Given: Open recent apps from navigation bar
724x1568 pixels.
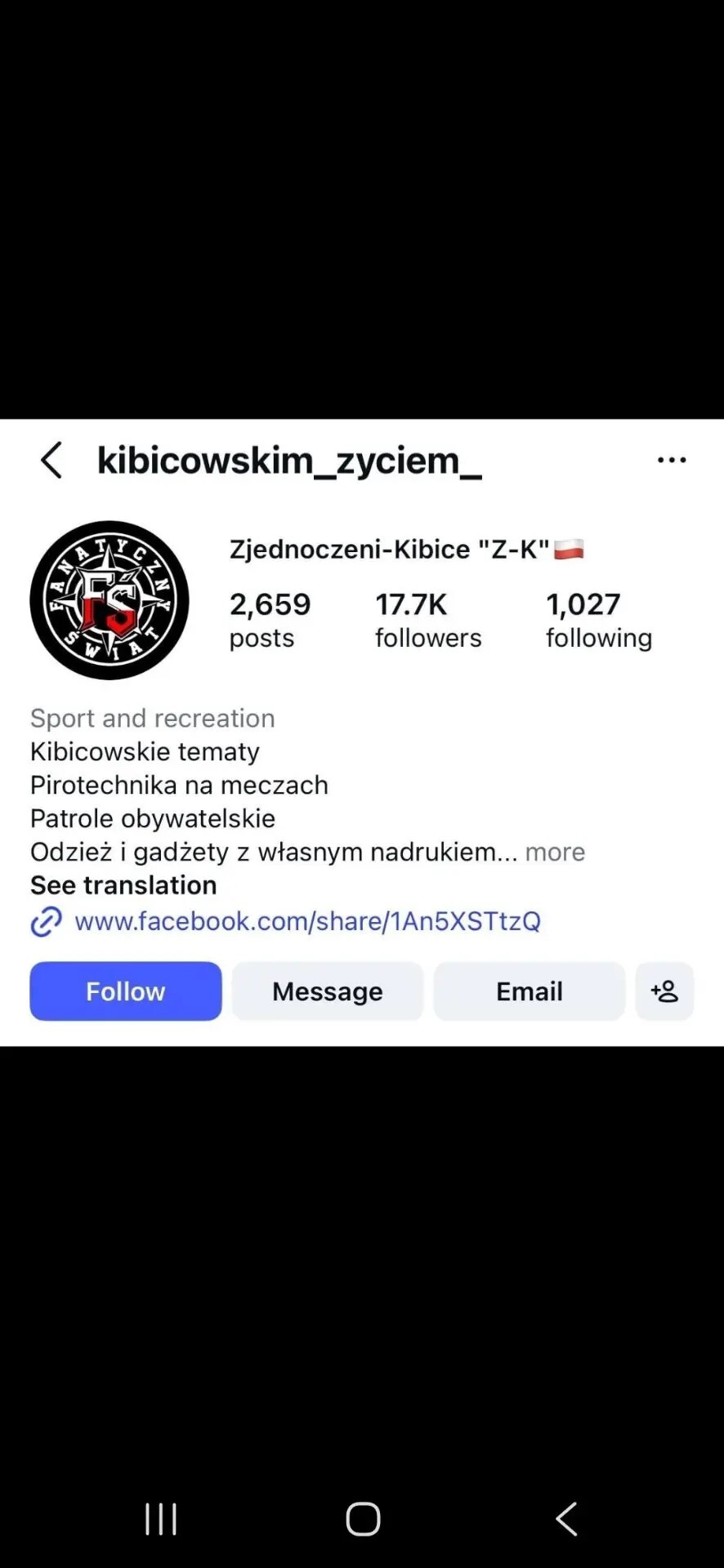Looking at the screenshot, I should coord(161,1519).
